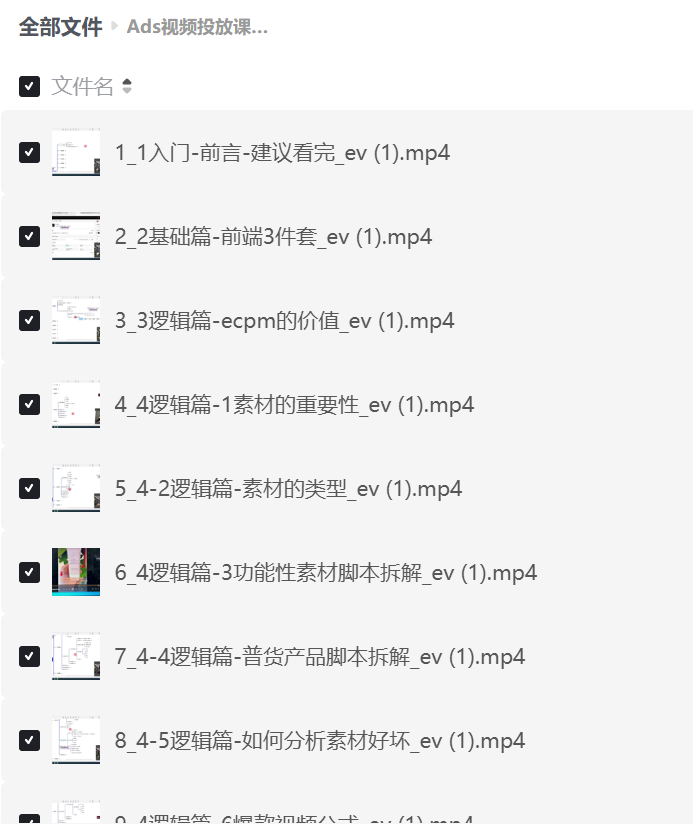Viewport: 693px width, 834px height.
Task: Play 2_2基础篇-前端3件套_ev (1).mp4
Action: (273, 237)
